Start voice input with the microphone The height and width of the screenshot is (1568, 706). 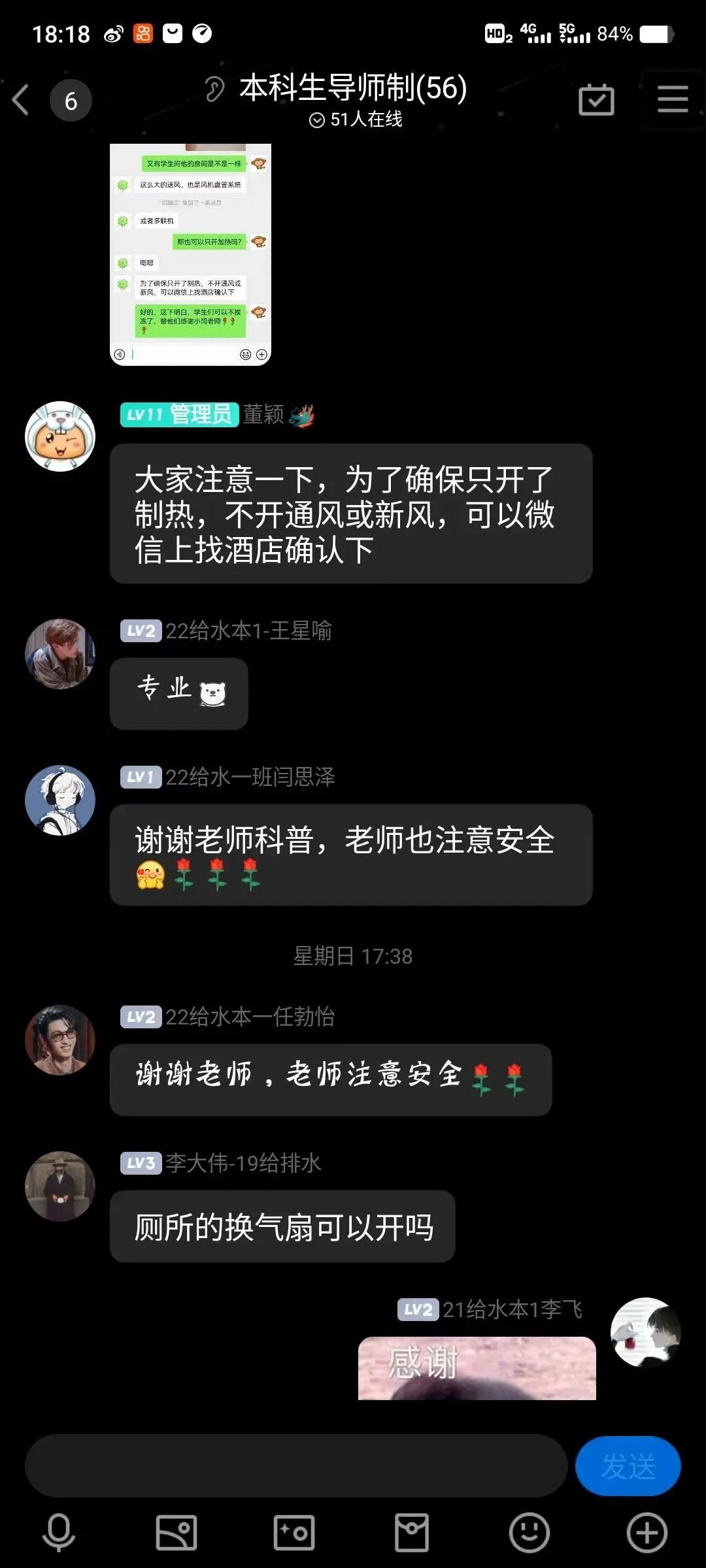[59, 1533]
